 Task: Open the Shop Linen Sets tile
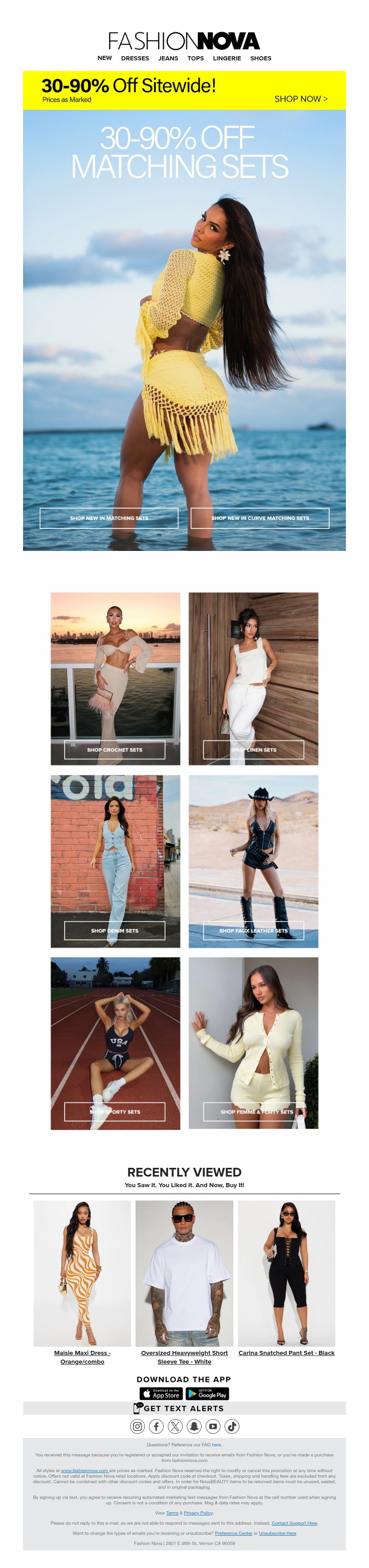tap(253, 749)
